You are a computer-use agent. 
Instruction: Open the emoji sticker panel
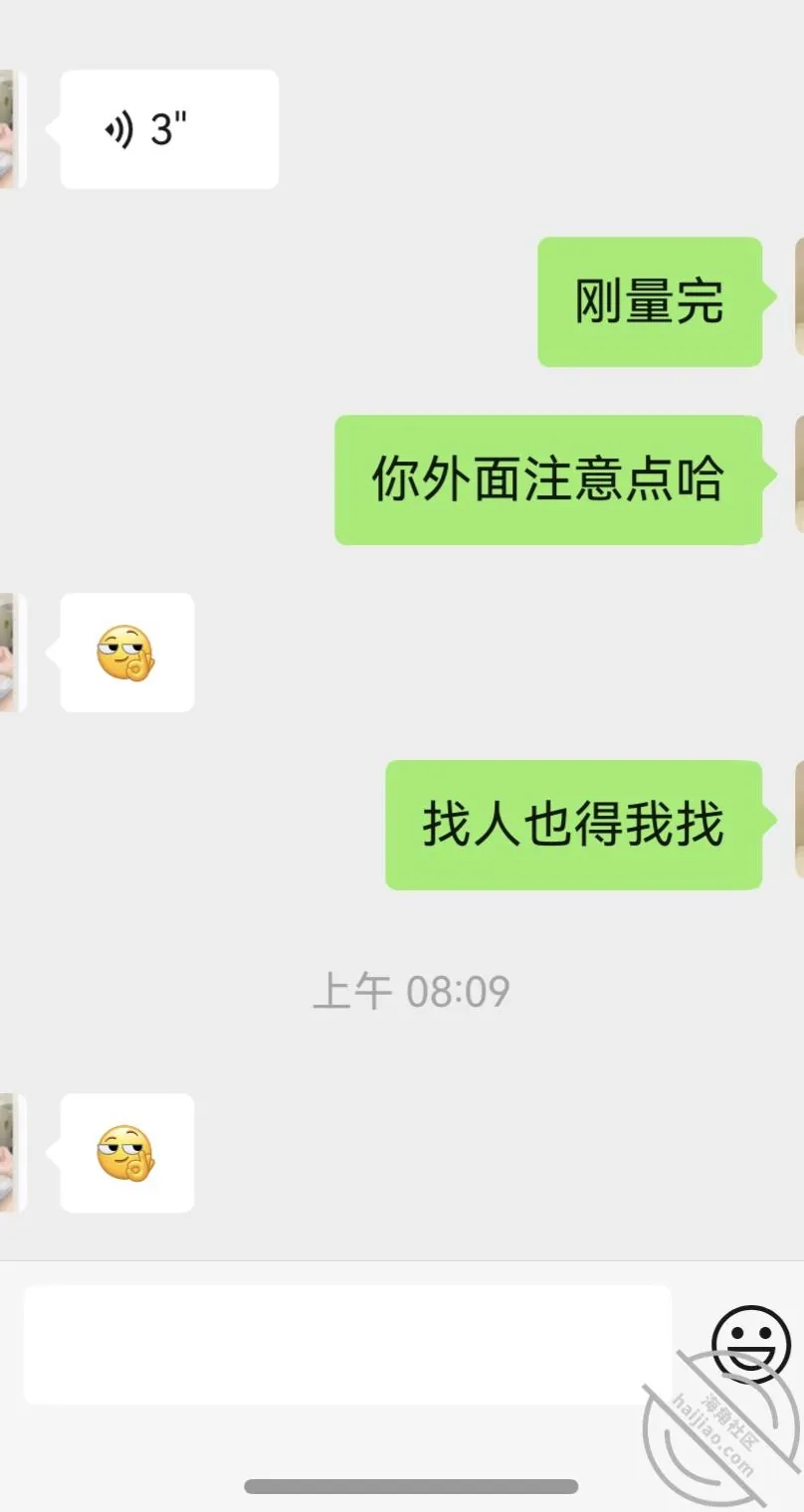click(x=751, y=1344)
